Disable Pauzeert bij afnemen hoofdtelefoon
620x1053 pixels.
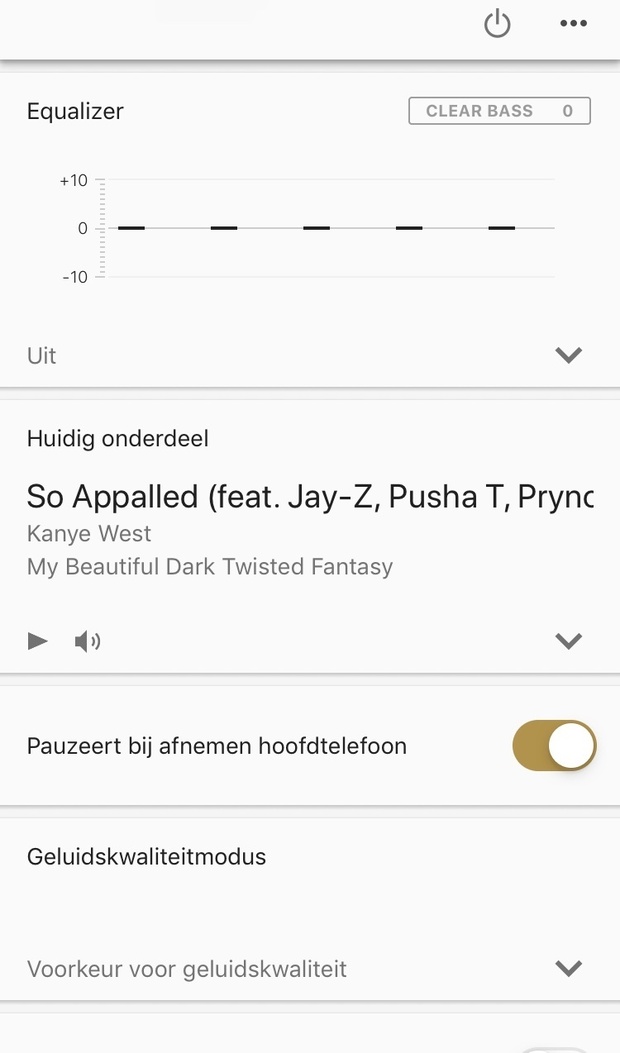[x=554, y=746]
